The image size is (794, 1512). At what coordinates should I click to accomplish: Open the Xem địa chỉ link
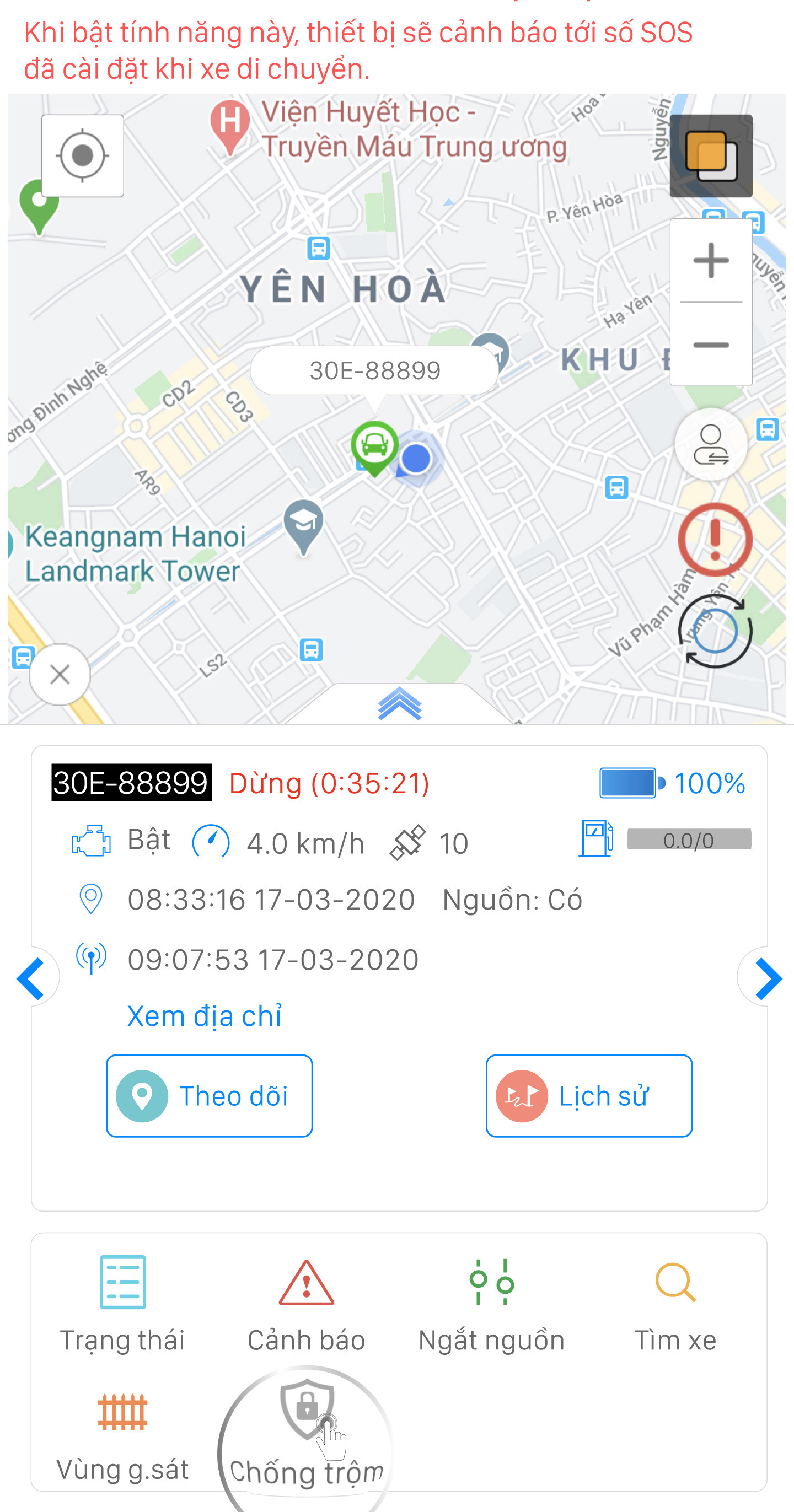tap(205, 1015)
